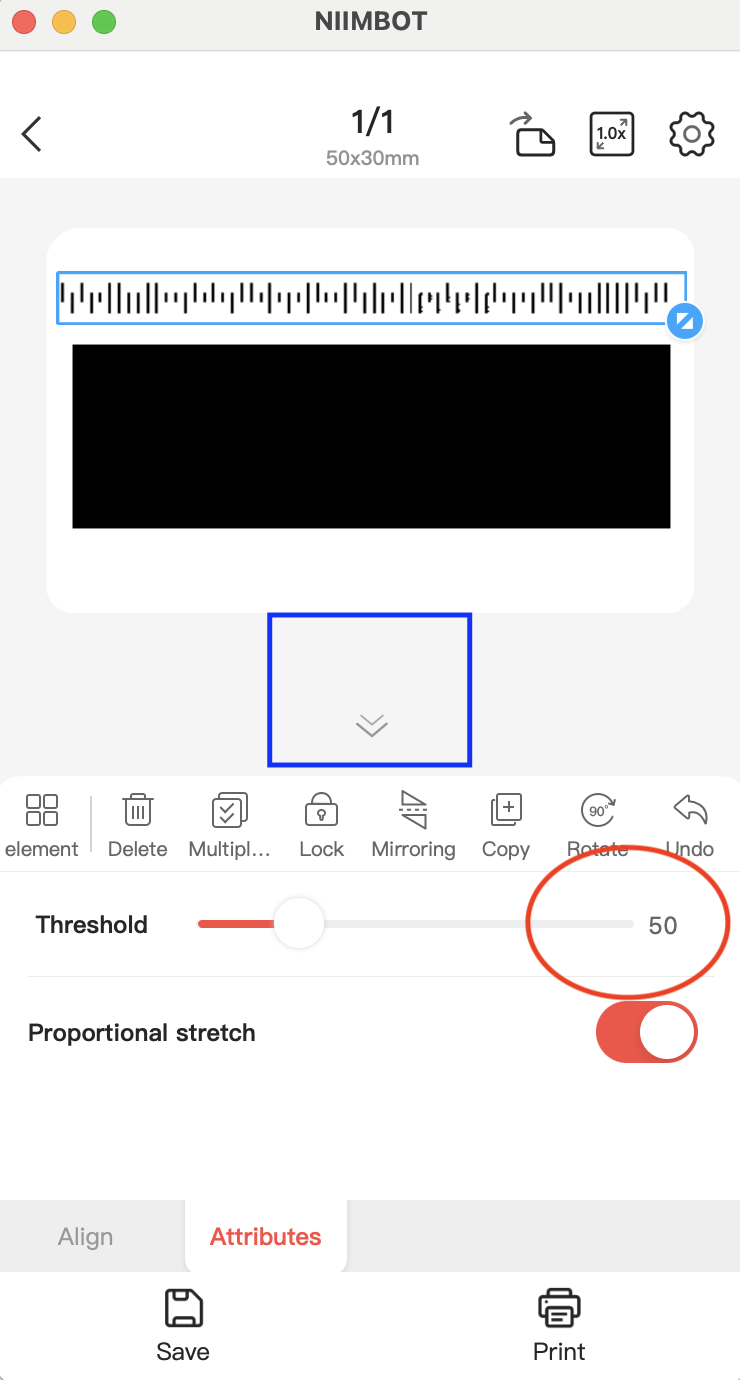Print the label

click(x=559, y=1325)
